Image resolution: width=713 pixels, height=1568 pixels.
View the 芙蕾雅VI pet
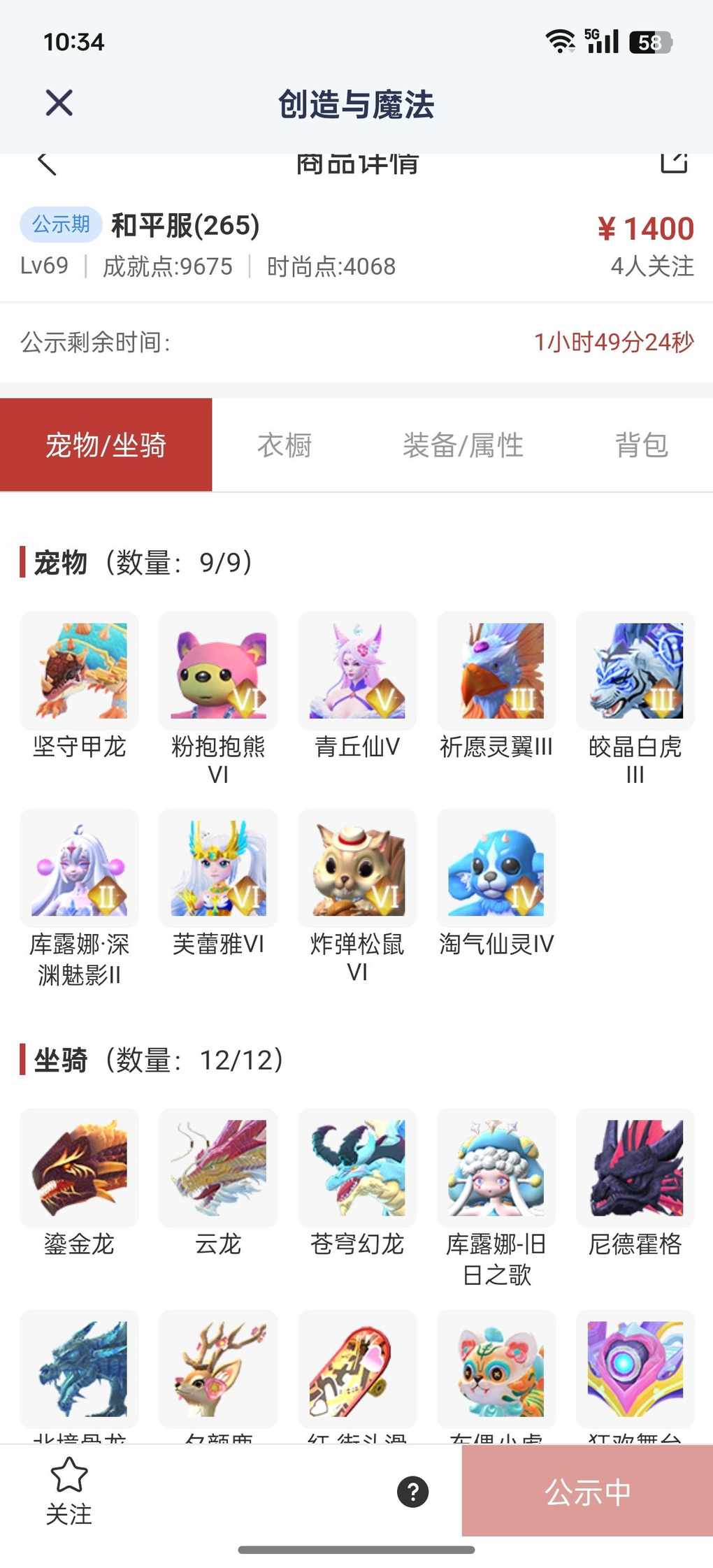[218, 868]
